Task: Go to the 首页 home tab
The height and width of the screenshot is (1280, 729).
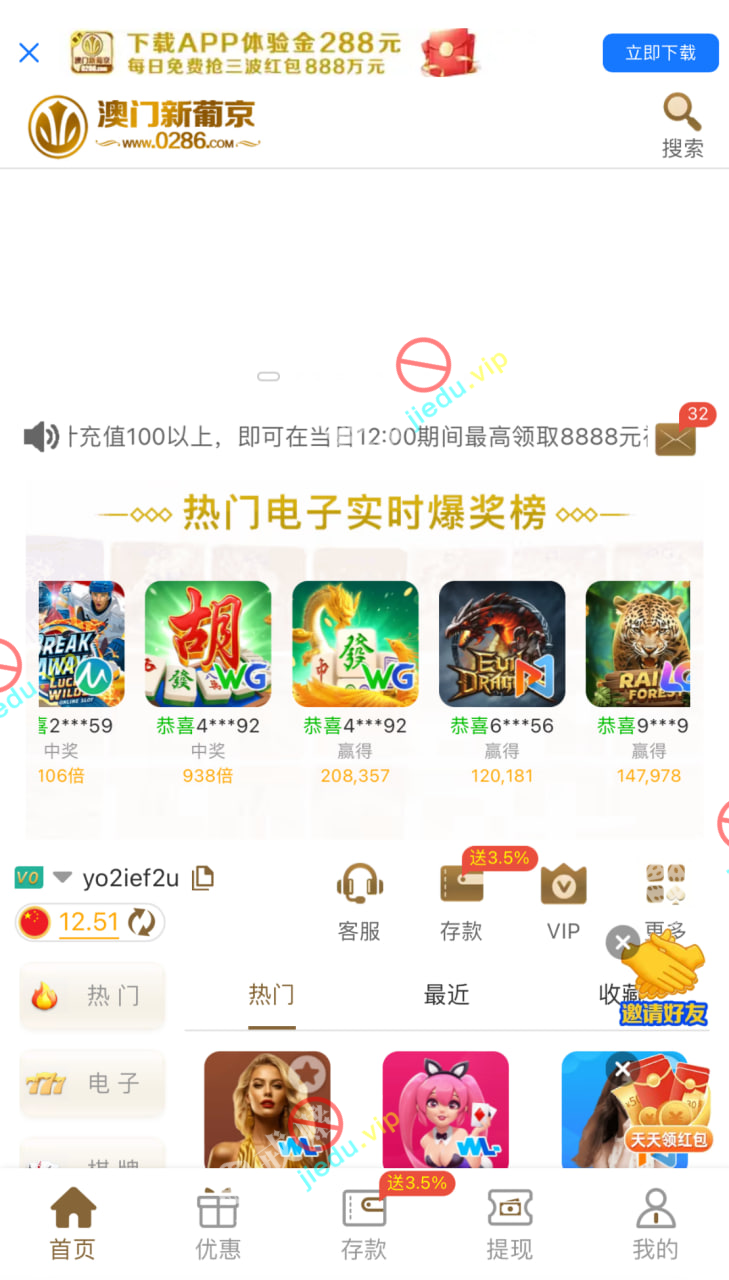Action: click(x=73, y=1223)
